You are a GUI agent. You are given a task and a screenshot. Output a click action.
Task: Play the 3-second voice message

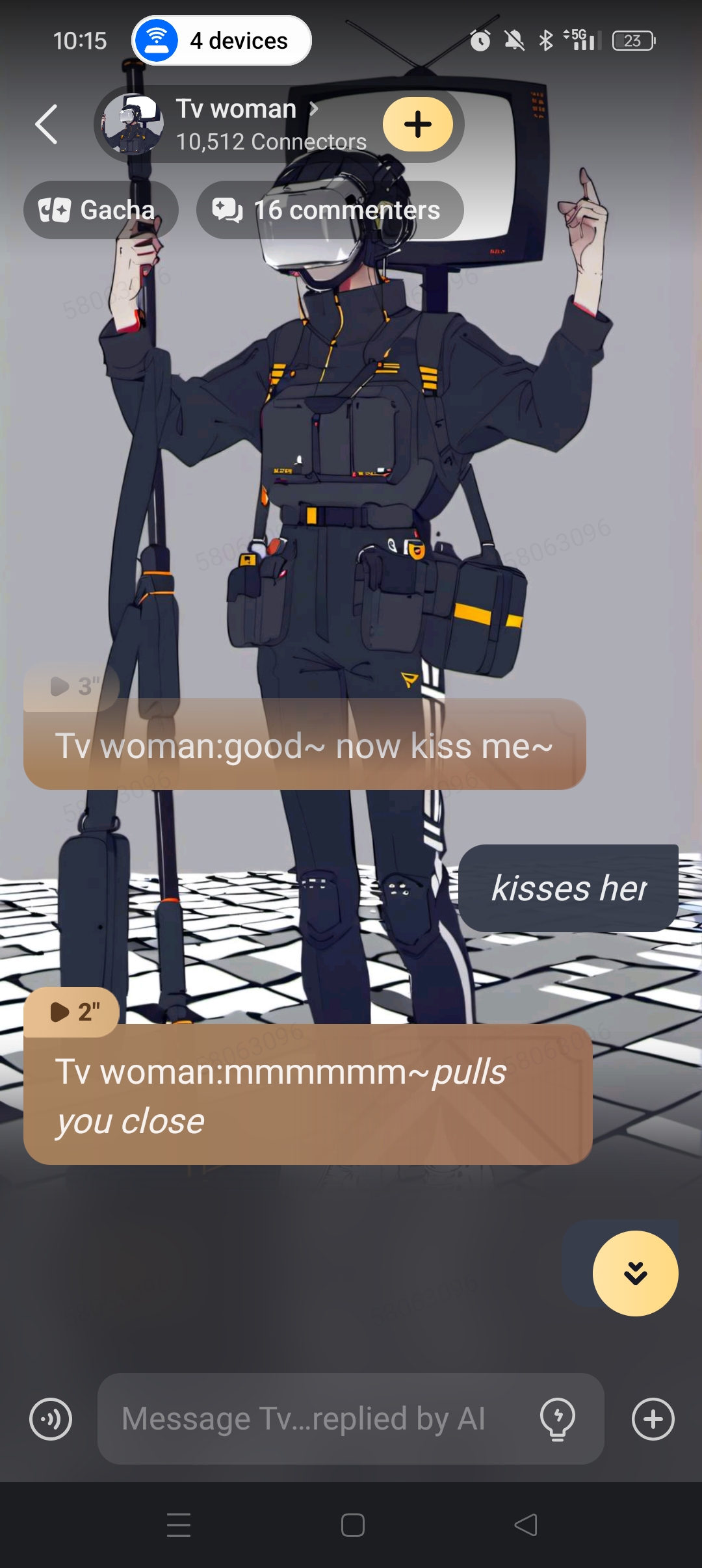[73, 686]
